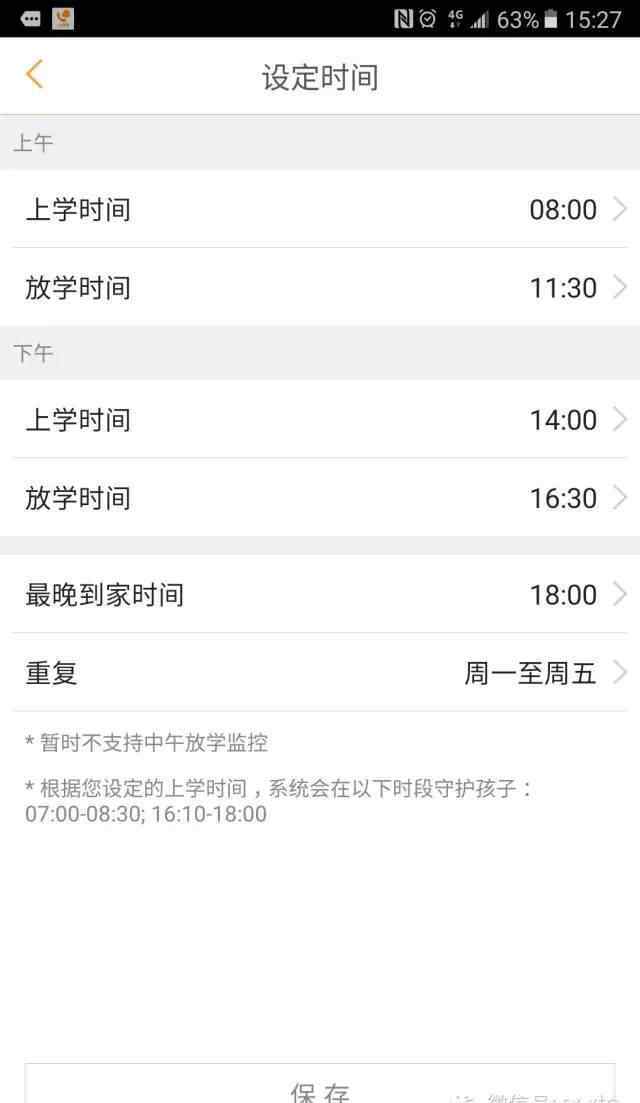640x1103 pixels.
Task: Adjust the afternoon 放学时间 of 16:30
Action: 320,497
